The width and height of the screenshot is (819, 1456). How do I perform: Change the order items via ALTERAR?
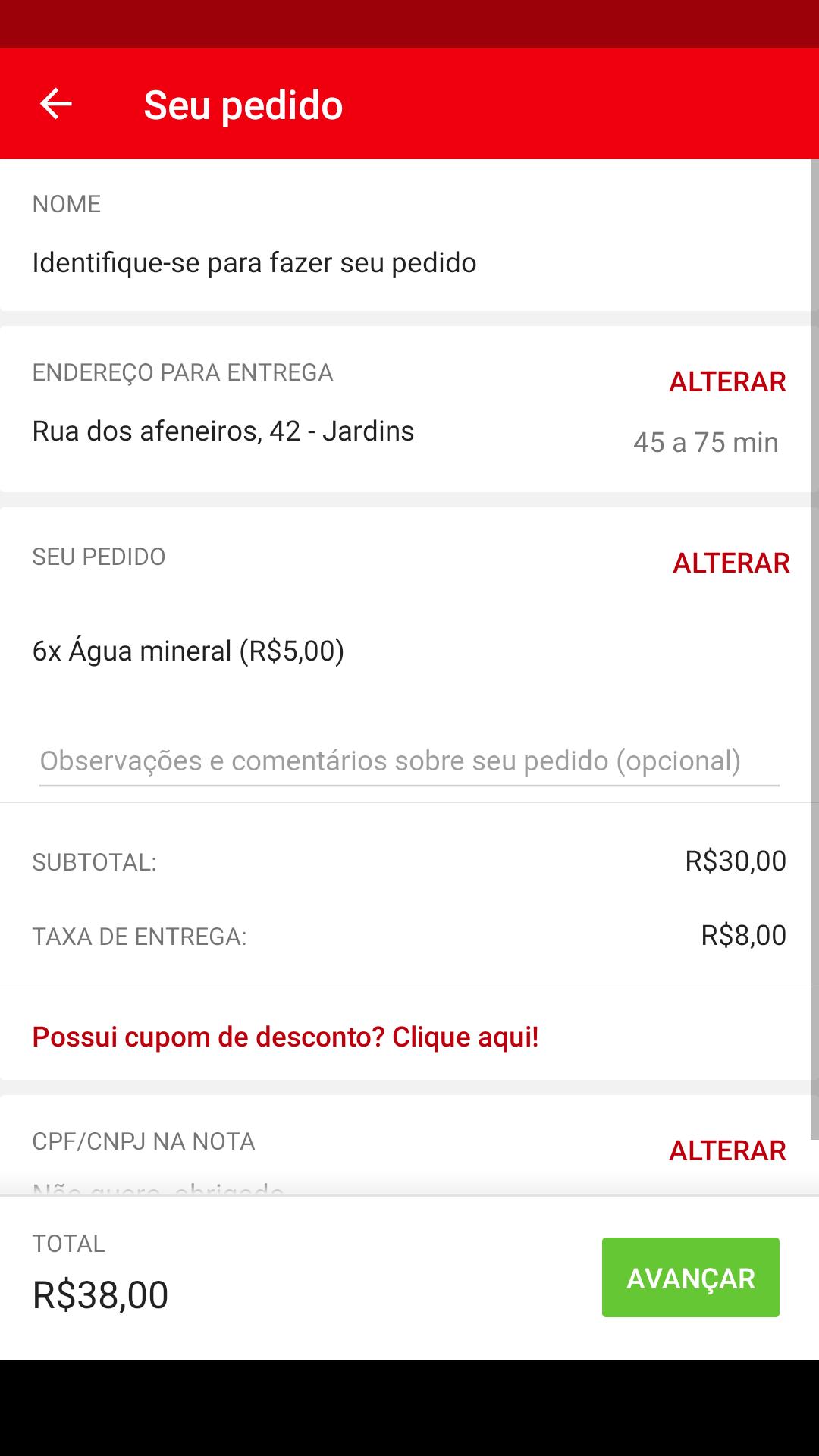[x=731, y=563]
